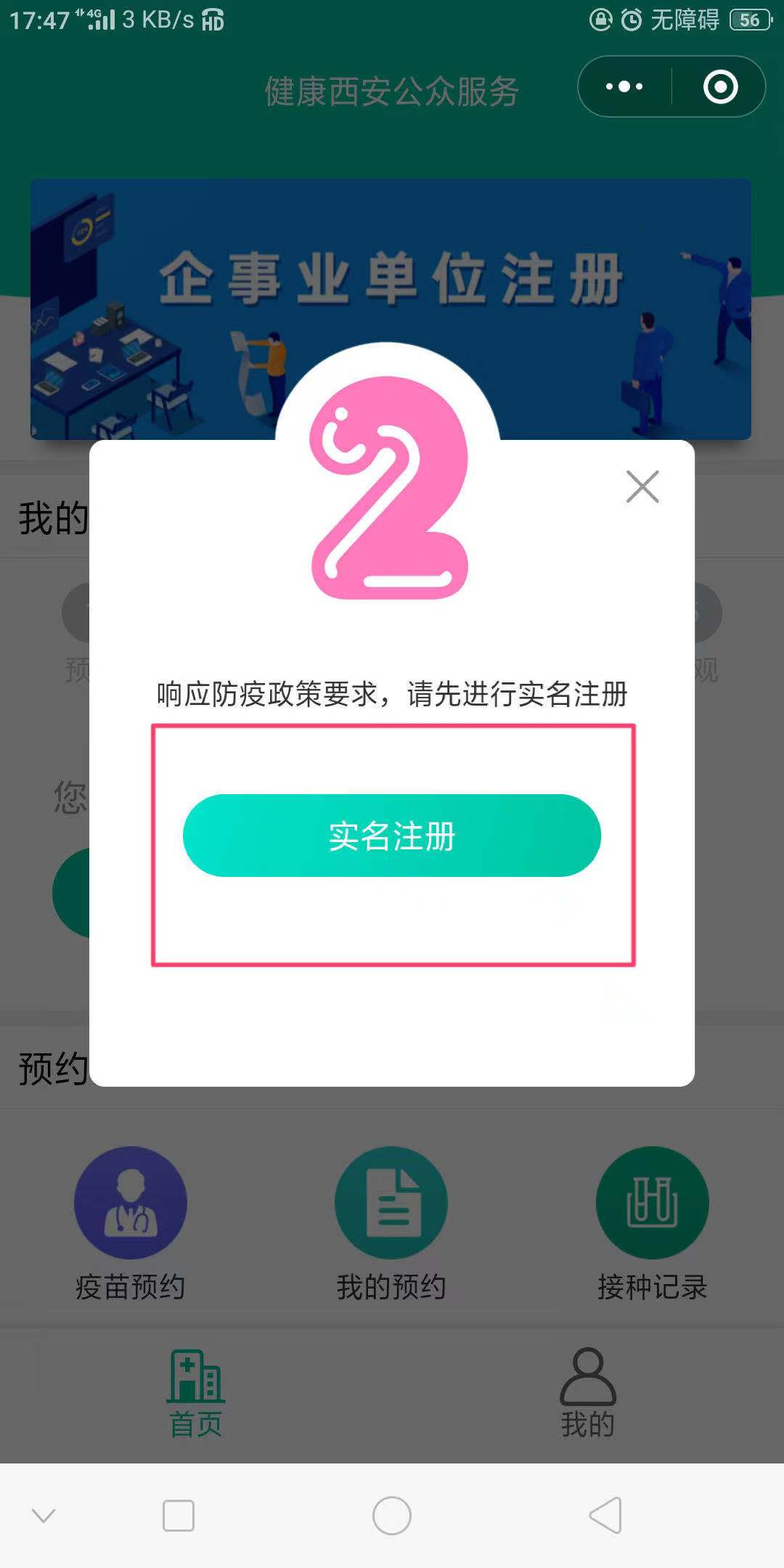784x1568 pixels.
Task: Tap the 实名注册 button
Action: click(x=391, y=836)
